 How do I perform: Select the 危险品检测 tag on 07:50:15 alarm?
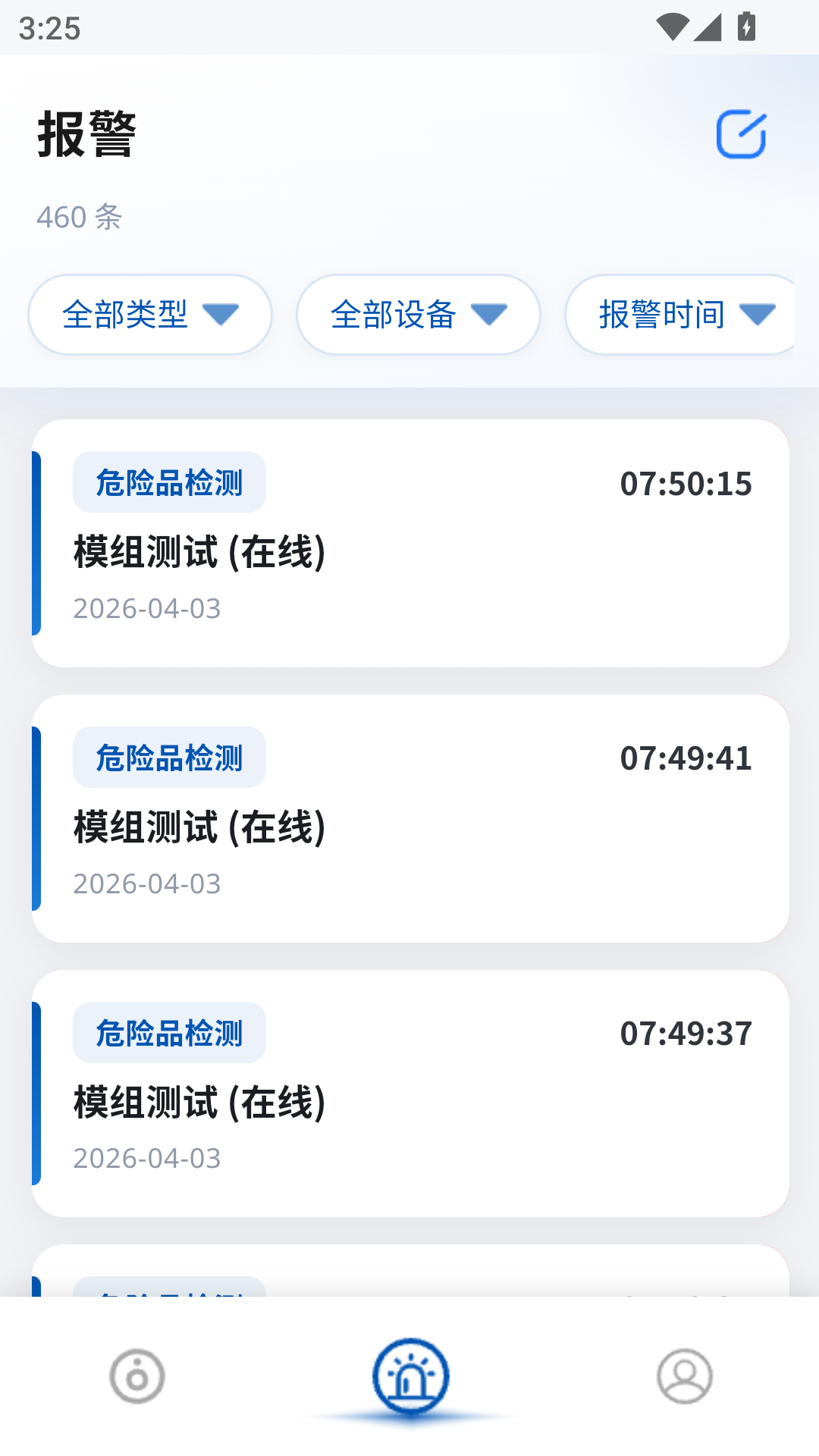coord(168,482)
